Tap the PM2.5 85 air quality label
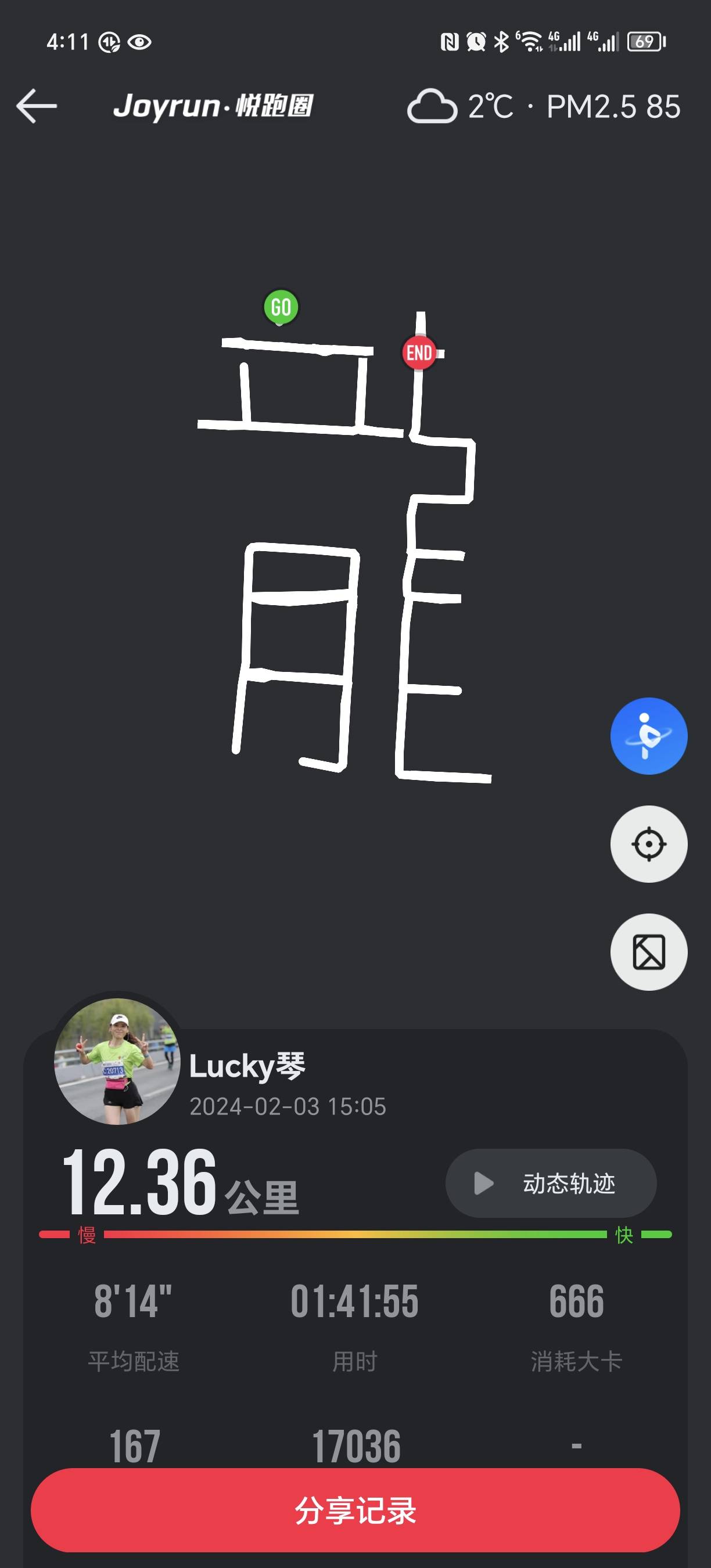Viewport: 711px width, 1568px height. (x=612, y=105)
